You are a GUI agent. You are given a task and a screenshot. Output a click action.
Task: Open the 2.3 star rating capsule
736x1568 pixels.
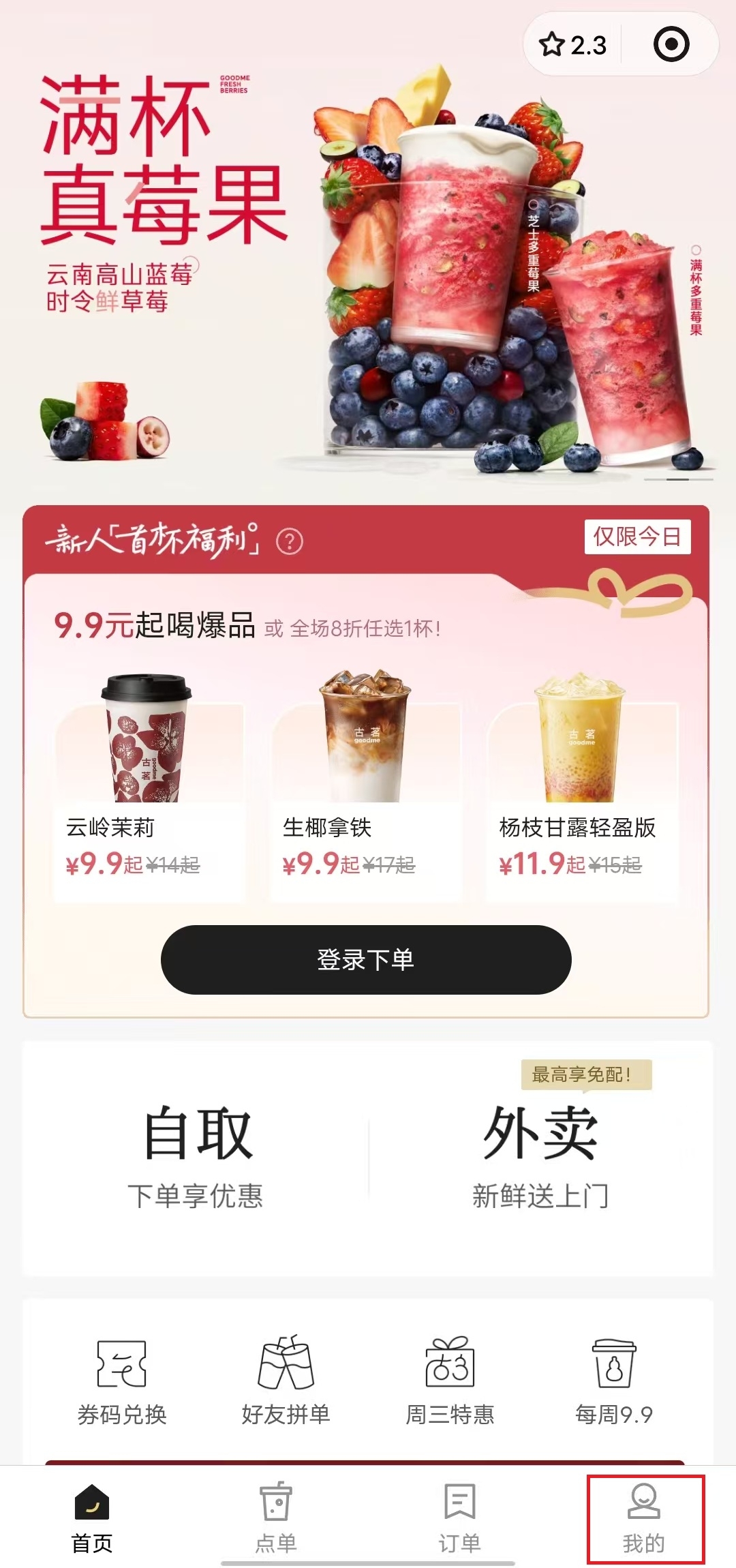point(572,45)
